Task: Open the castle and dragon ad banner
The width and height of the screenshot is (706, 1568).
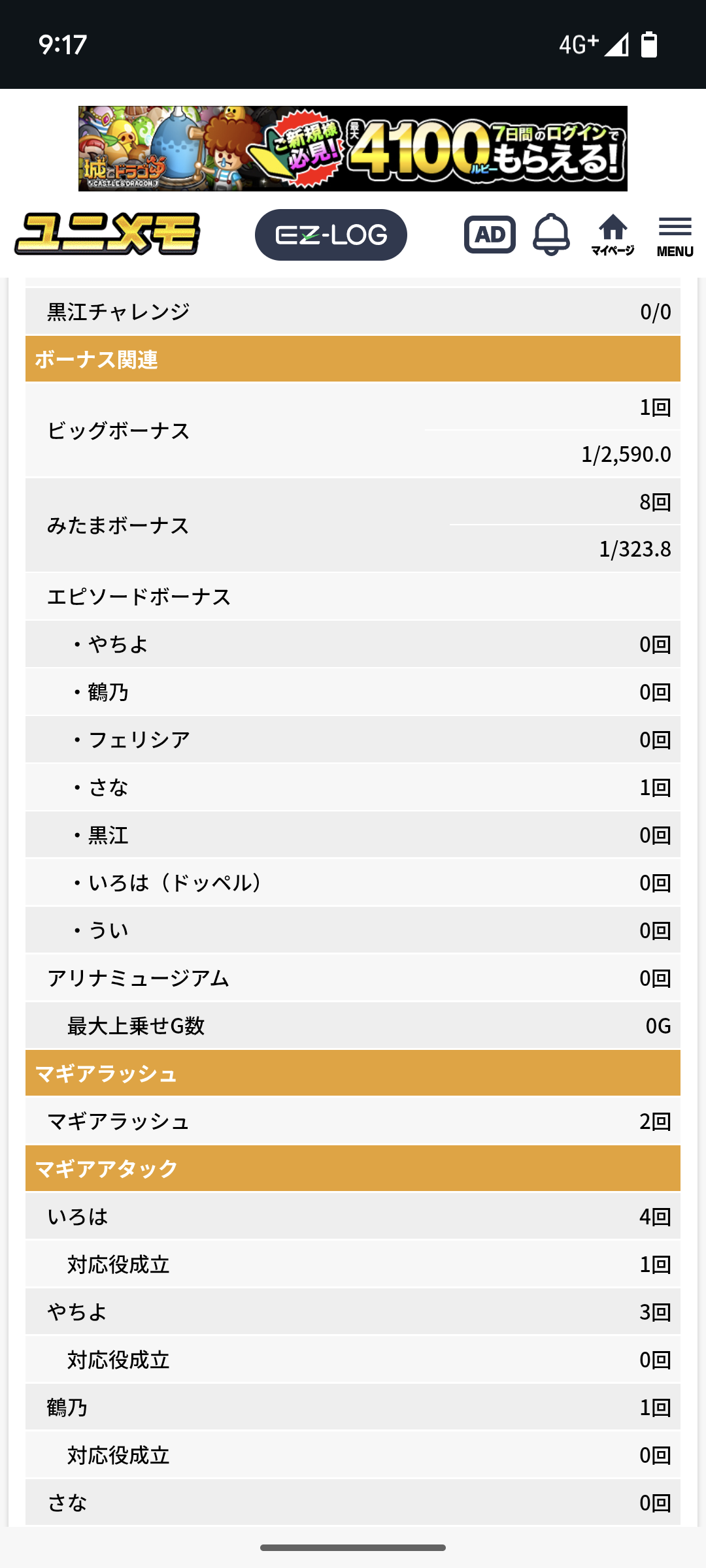Action: click(x=353, y=148)
